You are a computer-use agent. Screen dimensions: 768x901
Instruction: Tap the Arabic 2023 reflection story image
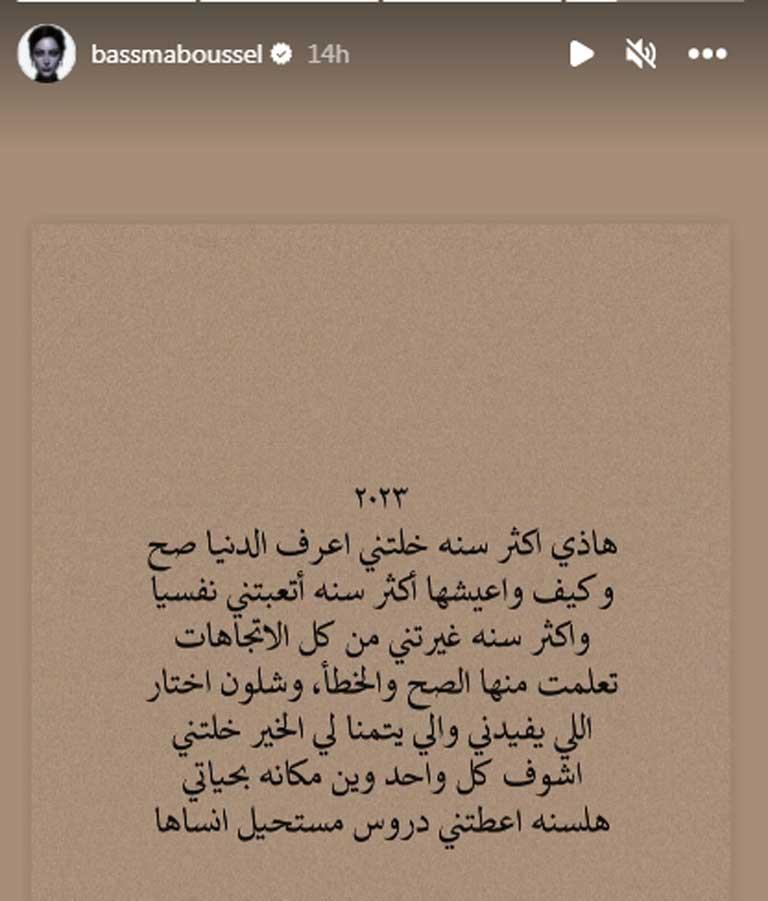[384, 560]
